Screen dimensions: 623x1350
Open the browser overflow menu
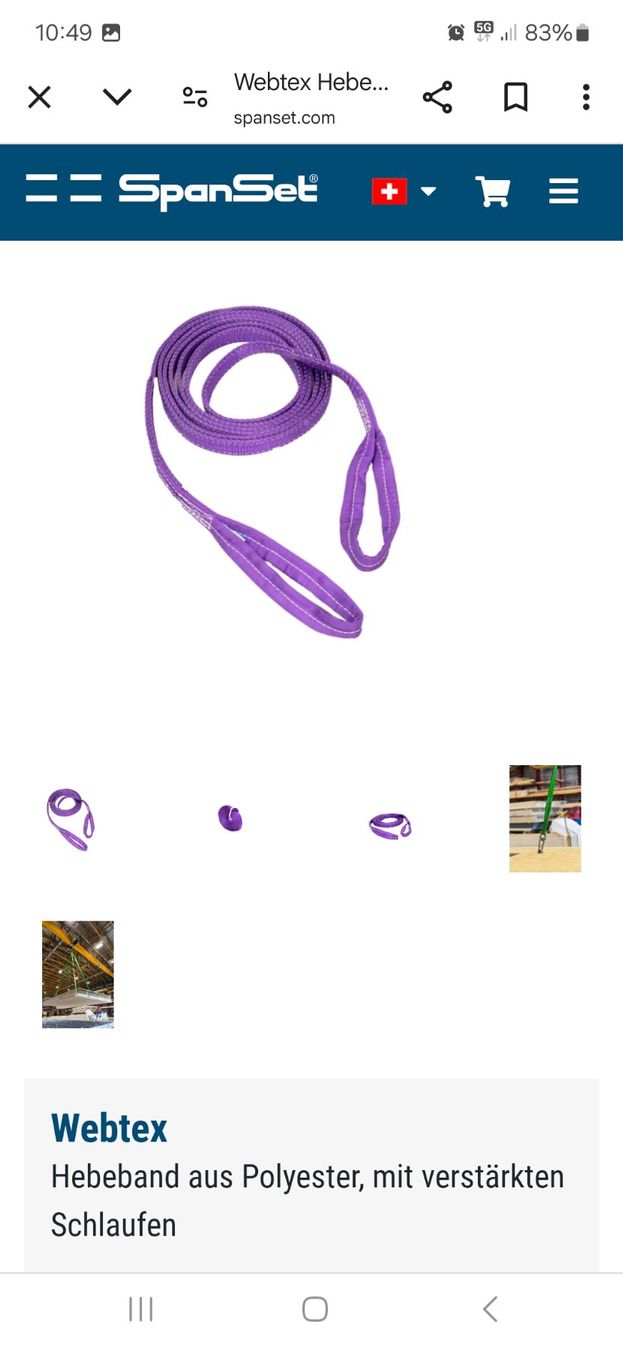click(x=586, y=97)
